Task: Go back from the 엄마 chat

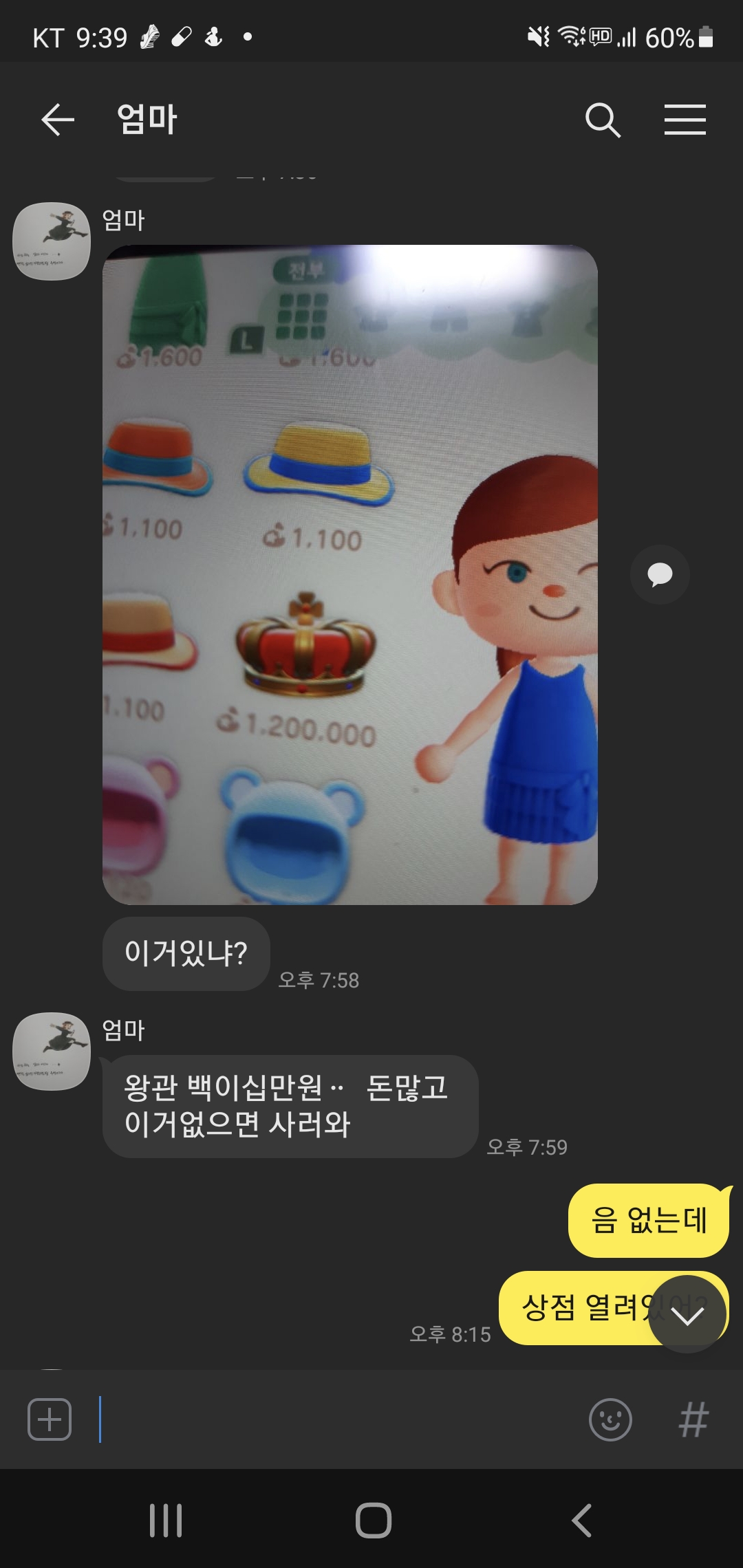Action: tap(58, 120)
